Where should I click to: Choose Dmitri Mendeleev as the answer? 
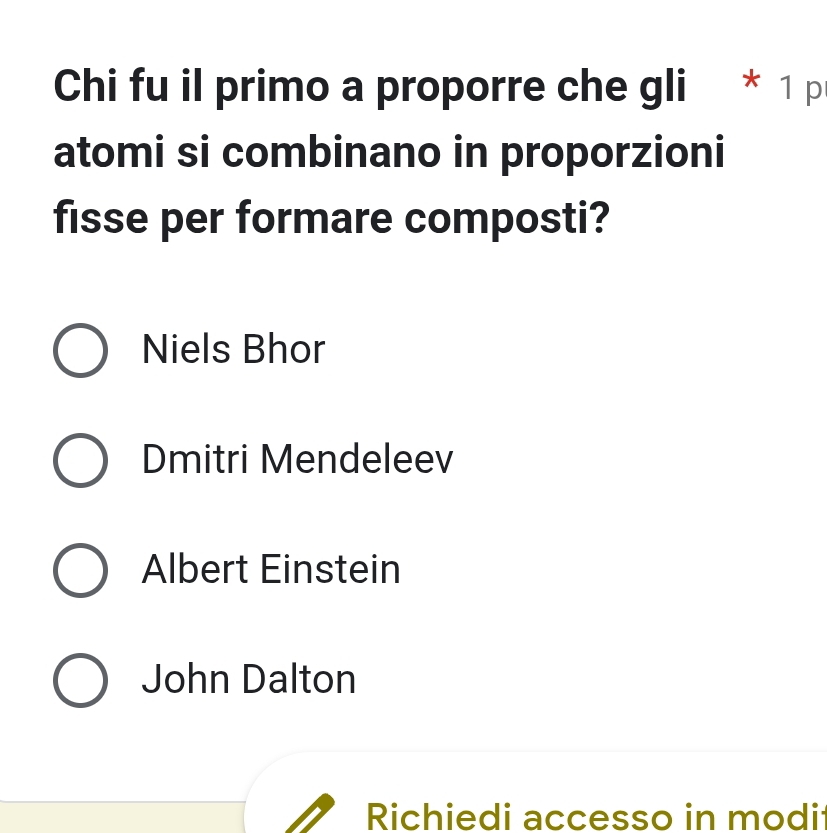[x=80, y=461]
